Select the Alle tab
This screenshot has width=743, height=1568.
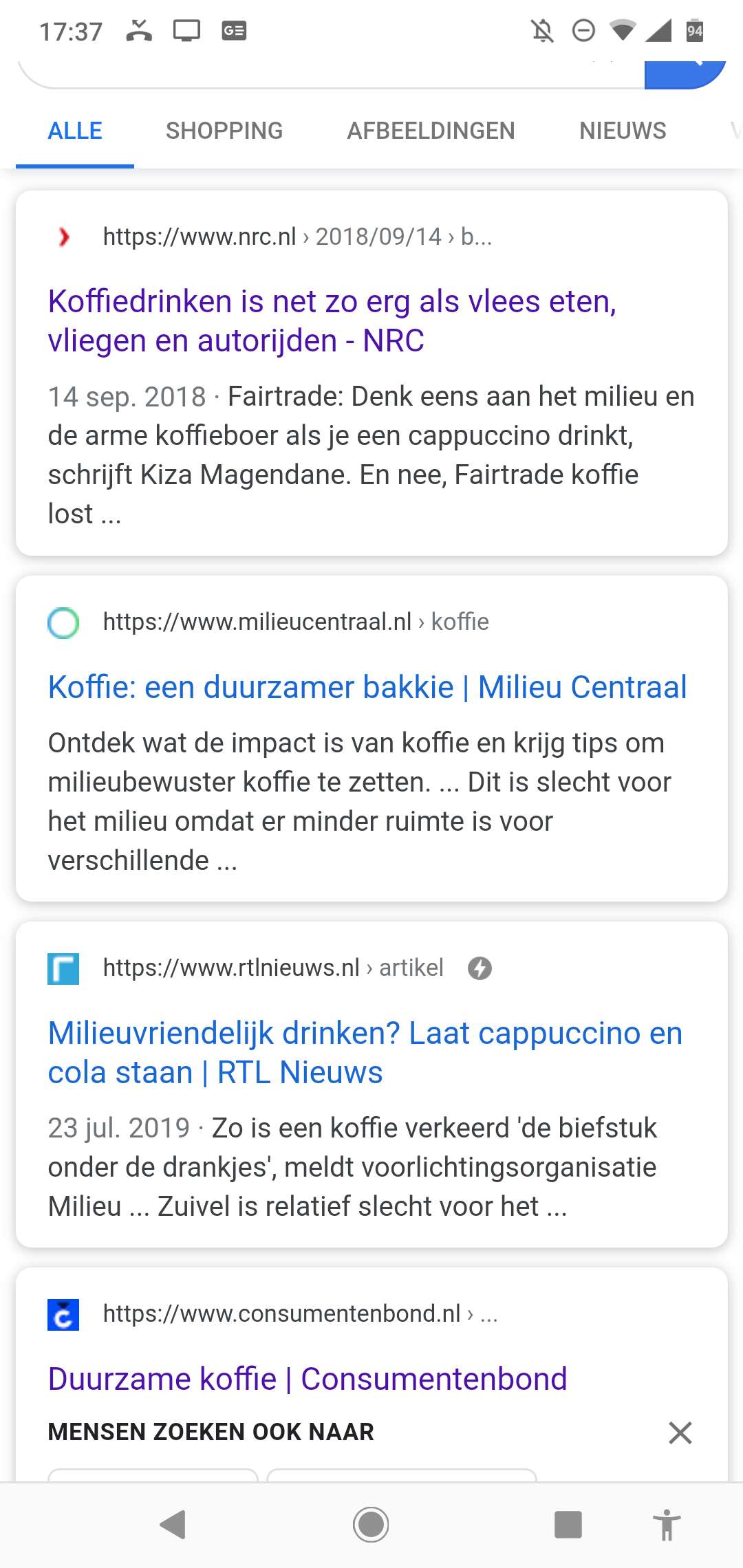coord(75,131)
